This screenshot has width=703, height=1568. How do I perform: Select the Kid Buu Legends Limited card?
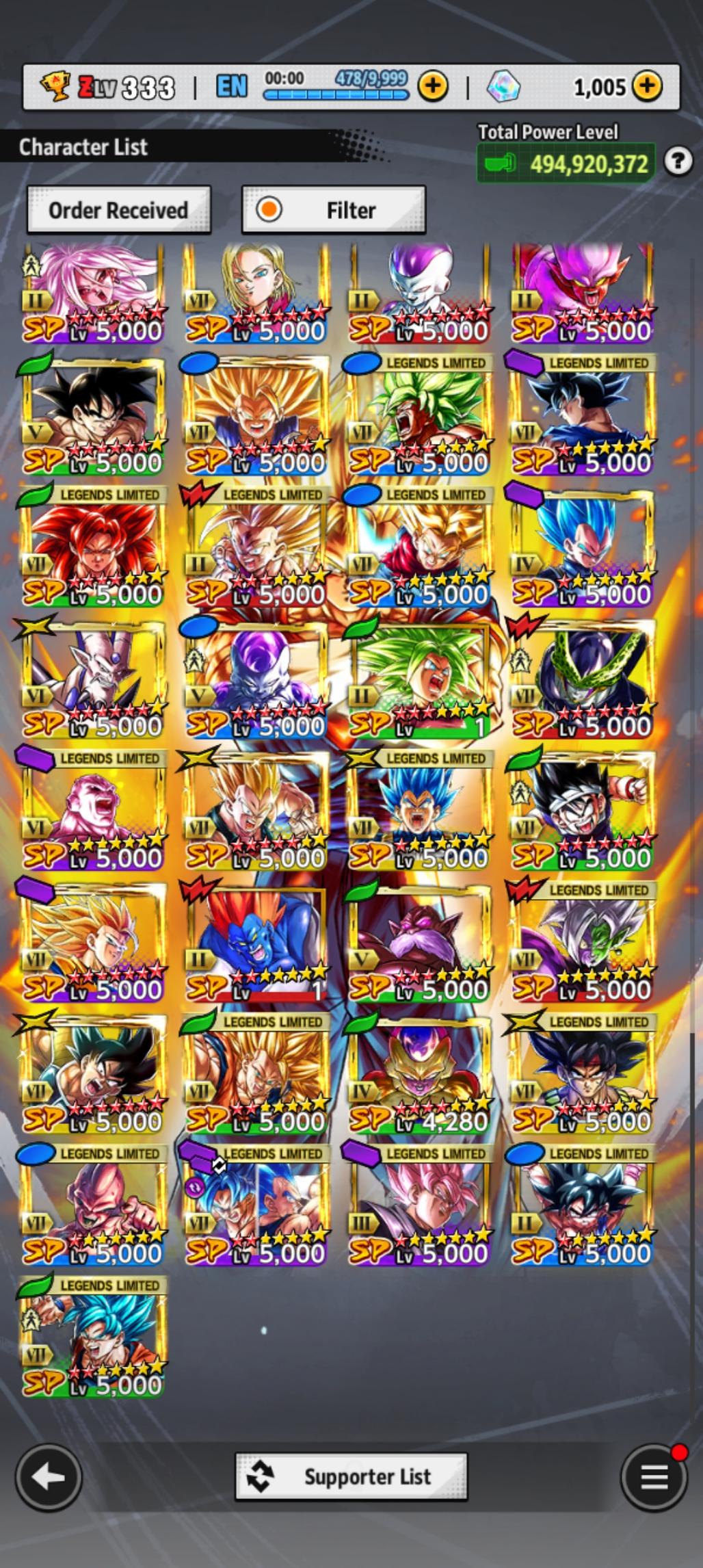click(x=93, y=1205)
